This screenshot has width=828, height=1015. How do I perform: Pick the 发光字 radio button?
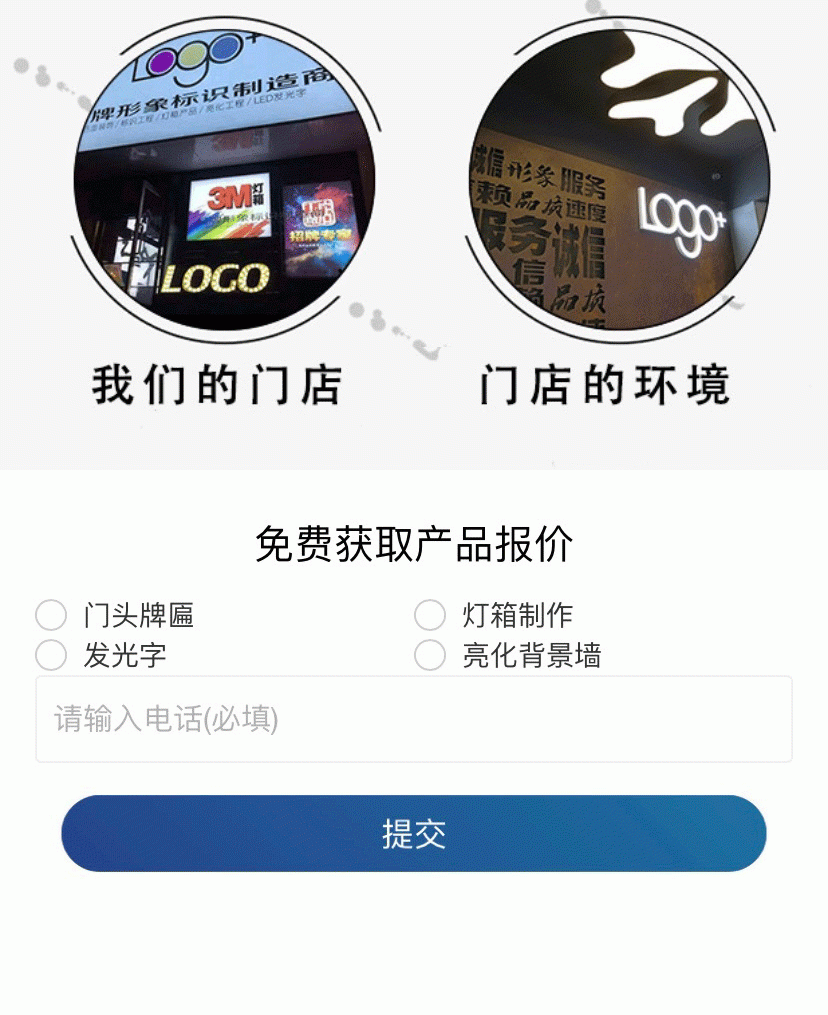(x=51, y=655)
